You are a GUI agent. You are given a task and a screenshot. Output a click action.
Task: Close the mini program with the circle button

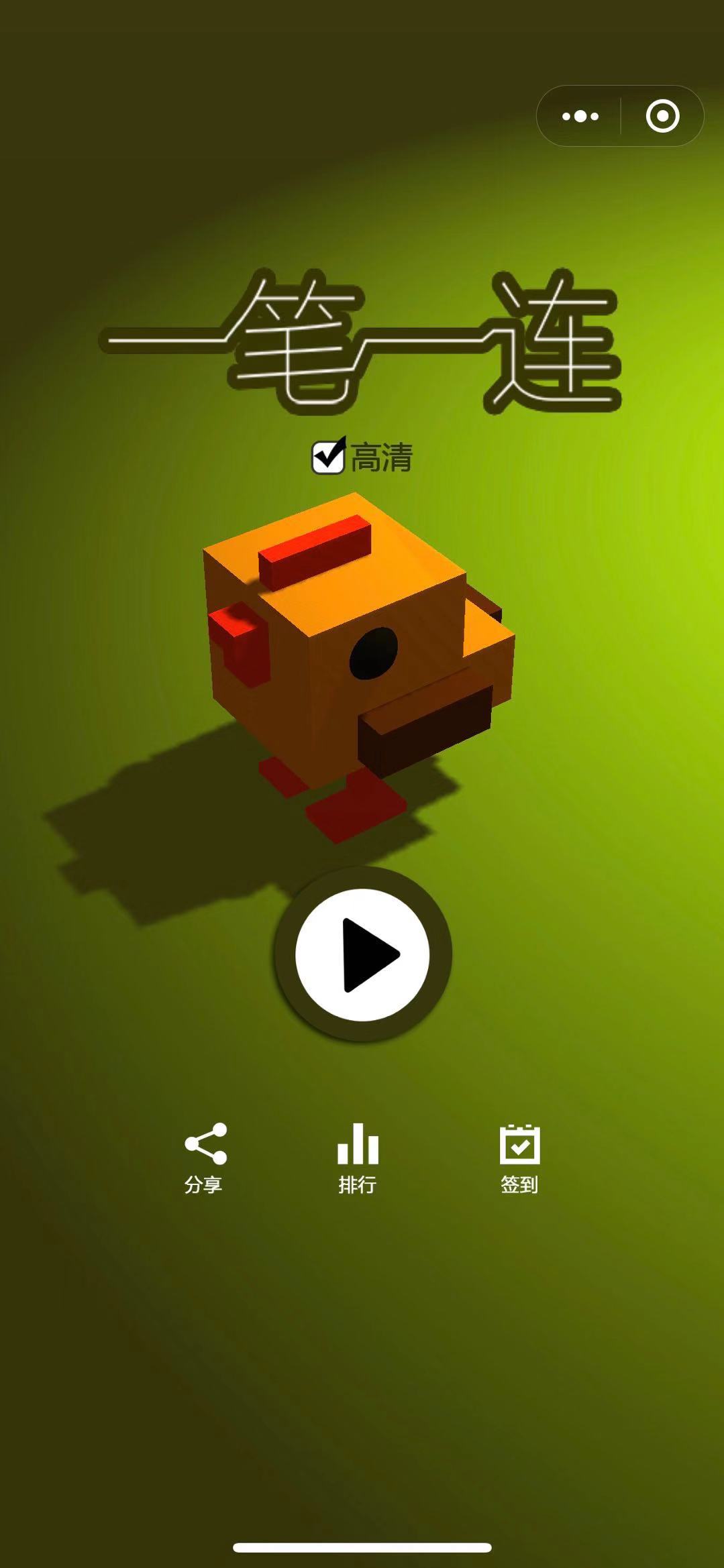click(662, 116)
